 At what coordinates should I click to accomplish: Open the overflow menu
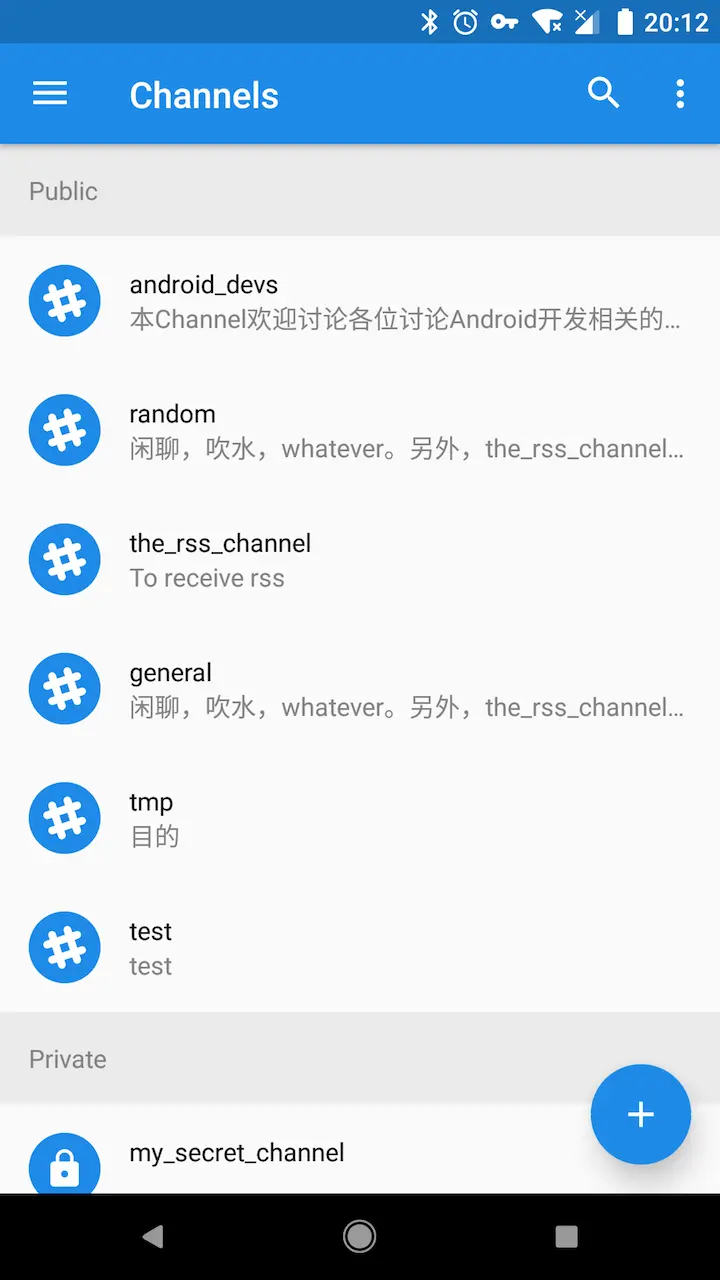[x=680, y=95]
